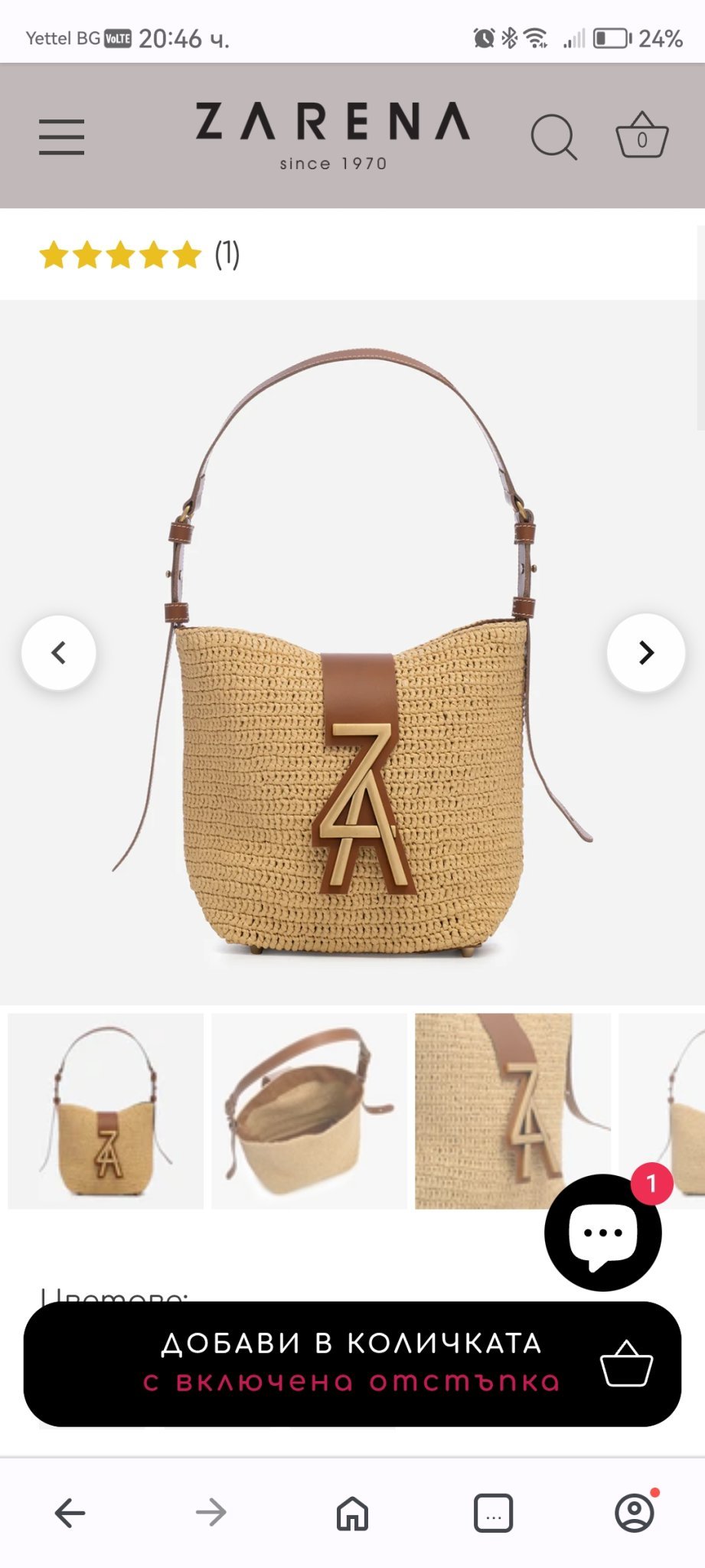Go forward in the browser
Screen dimensions: 705x1568
[x=211, y=1513]
